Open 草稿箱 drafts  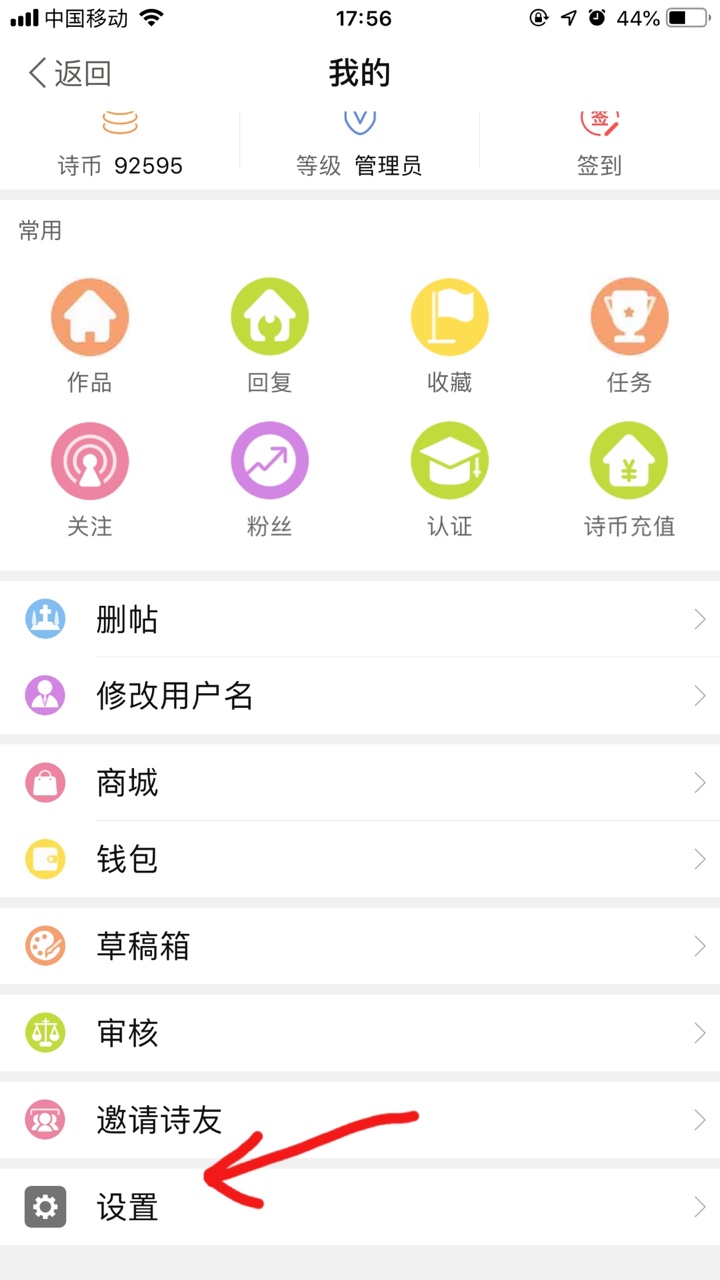pos(360,945)
